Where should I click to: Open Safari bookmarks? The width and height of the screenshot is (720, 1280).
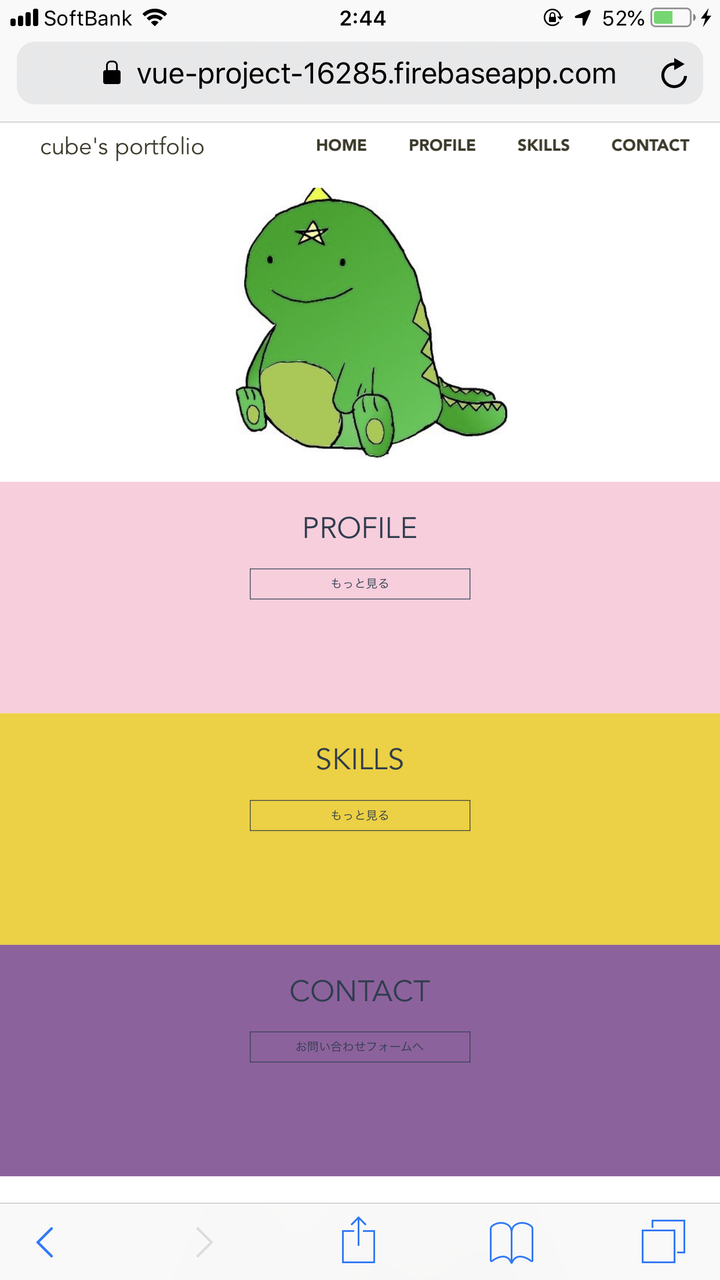(511, 1242)
